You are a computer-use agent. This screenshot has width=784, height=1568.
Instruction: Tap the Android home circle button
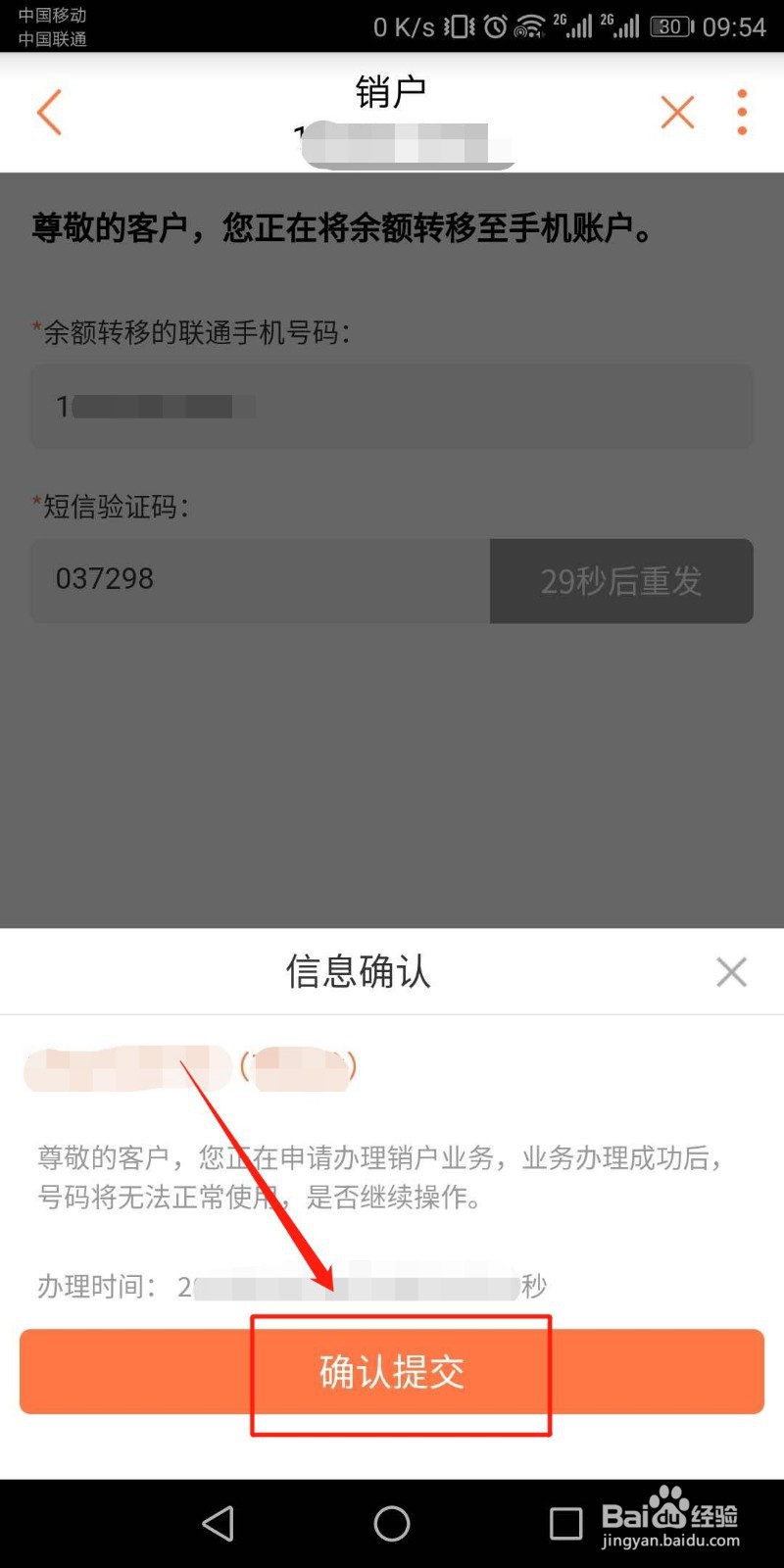(x=392, y=1524)
